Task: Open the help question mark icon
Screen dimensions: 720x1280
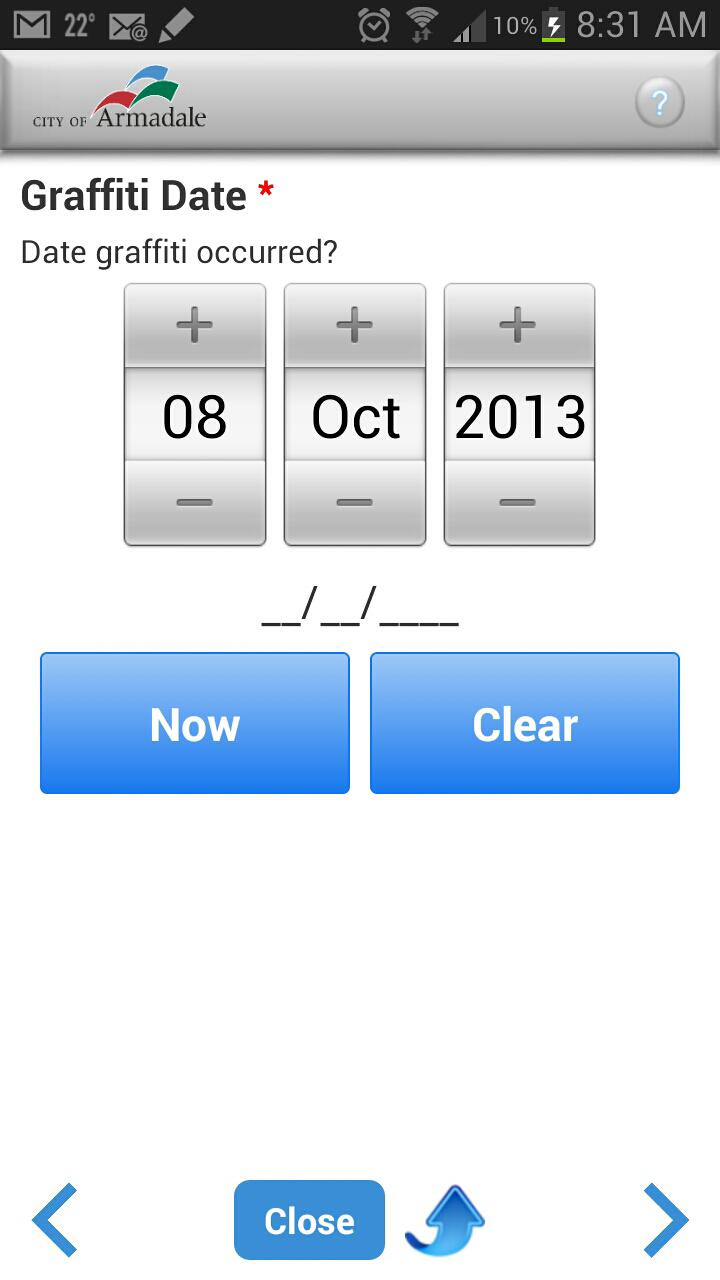Action: coord(660,102)
